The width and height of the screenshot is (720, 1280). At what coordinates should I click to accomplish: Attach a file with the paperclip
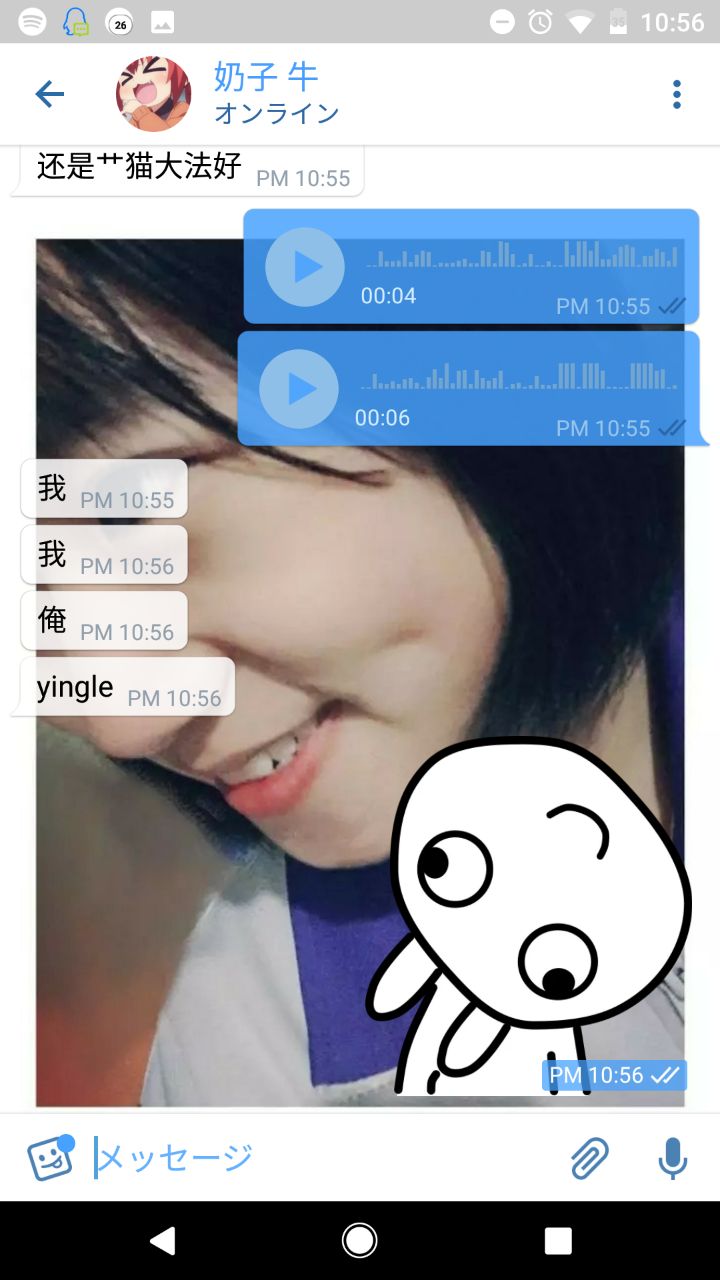[590, 1158]
